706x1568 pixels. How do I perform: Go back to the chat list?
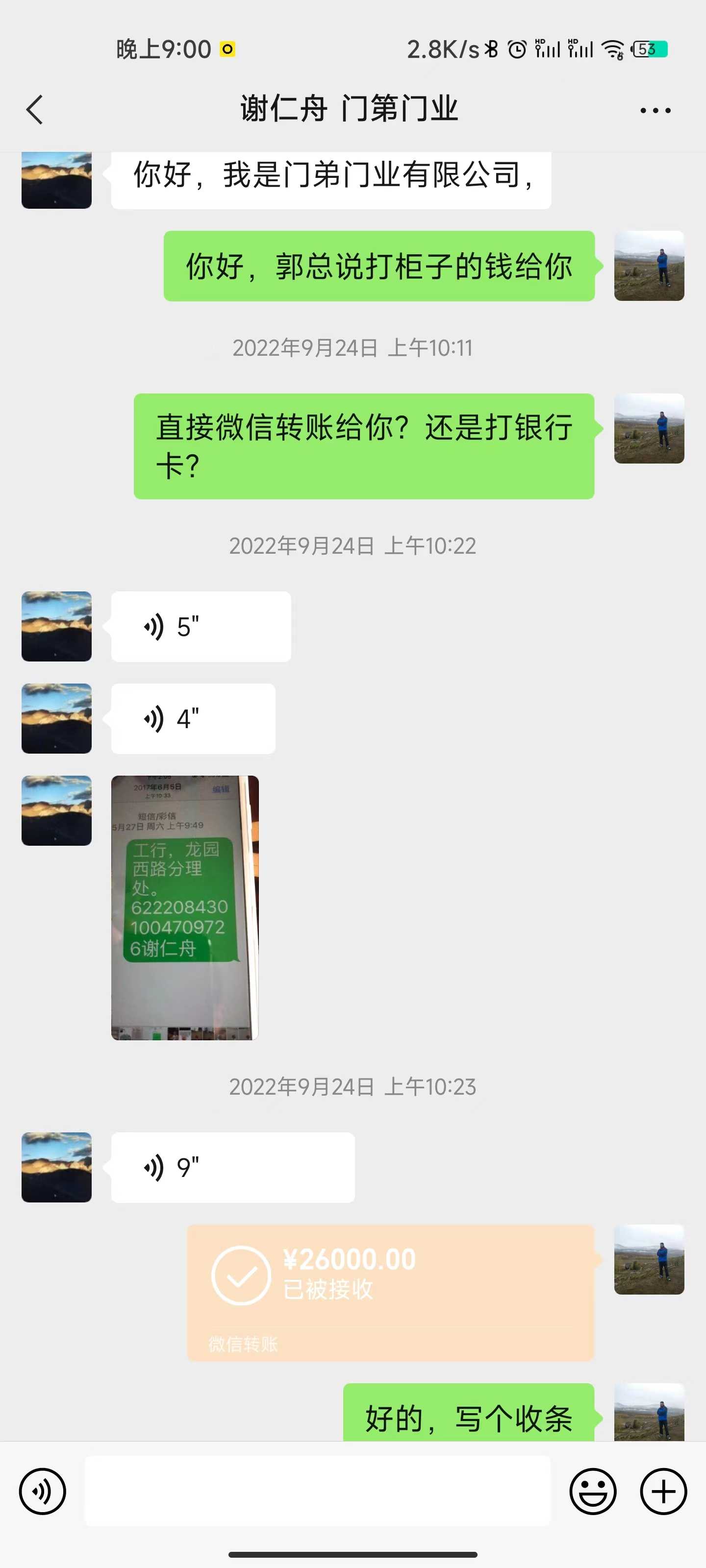click(35, 110)
